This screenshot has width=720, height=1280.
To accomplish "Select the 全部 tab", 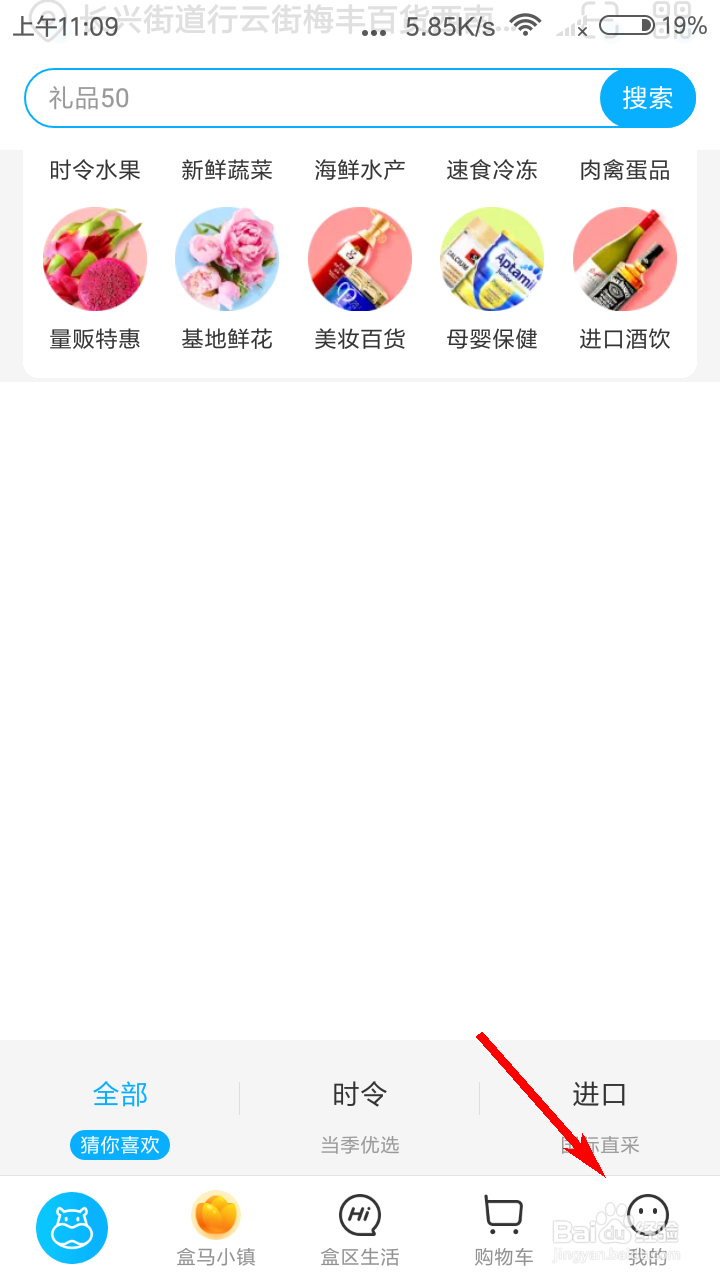I will click(120, 1117).
